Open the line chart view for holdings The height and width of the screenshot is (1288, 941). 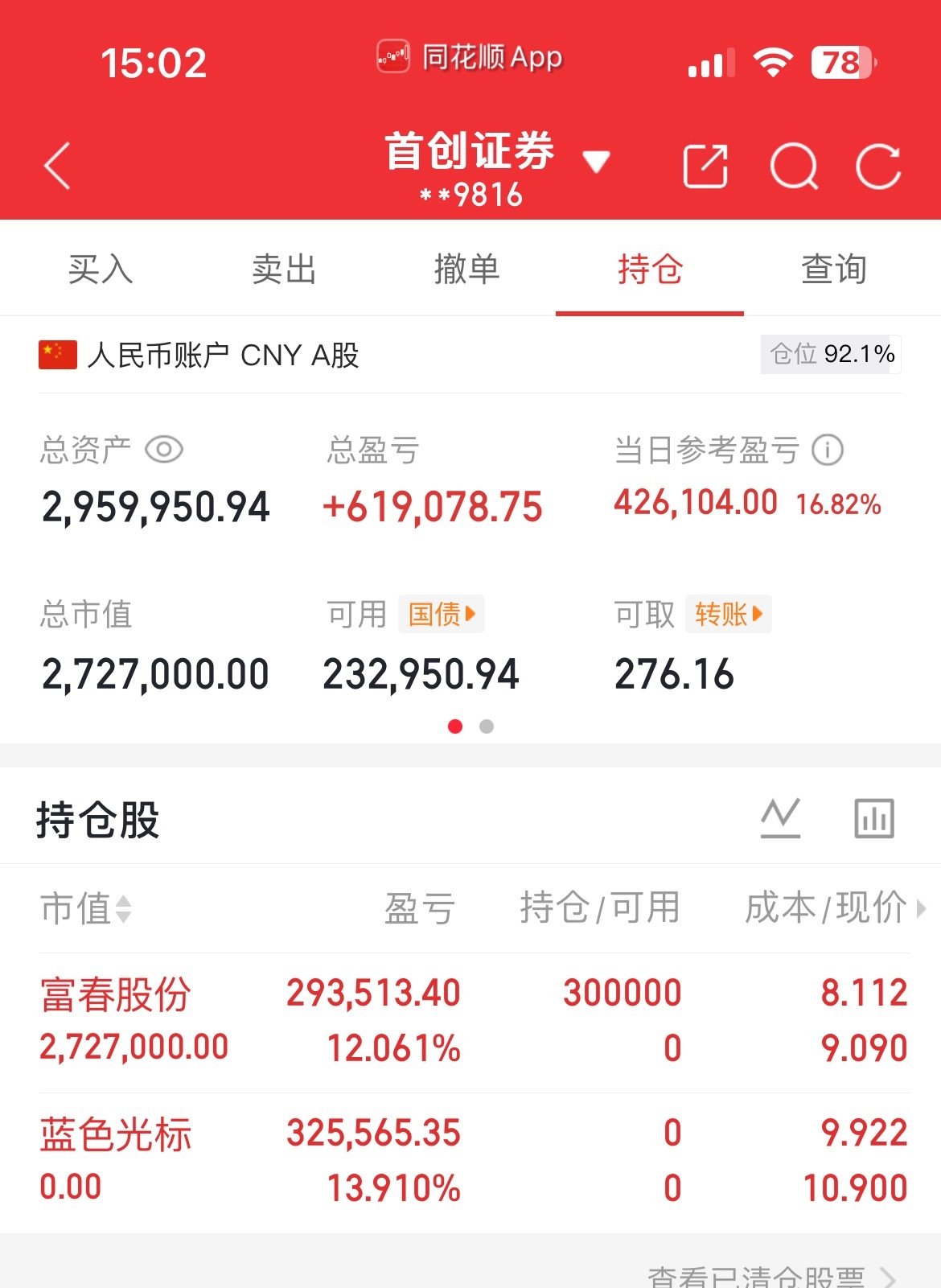[782, 817]
